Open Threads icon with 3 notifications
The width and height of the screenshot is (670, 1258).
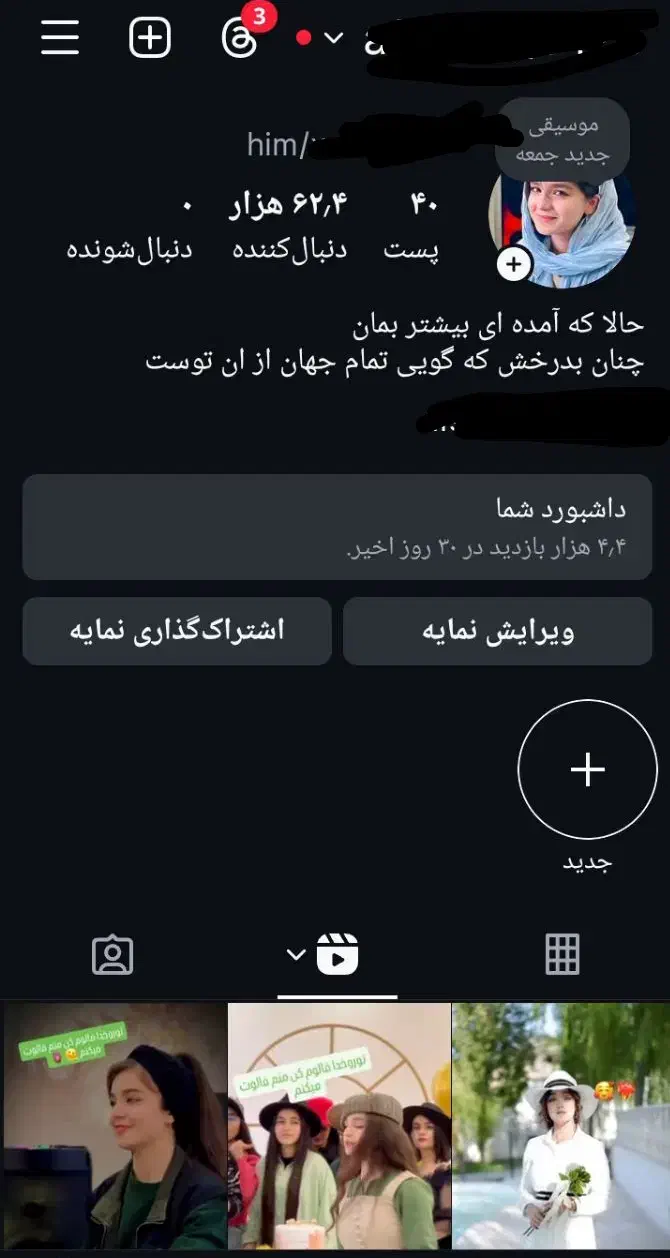click(x=240, y=38)
